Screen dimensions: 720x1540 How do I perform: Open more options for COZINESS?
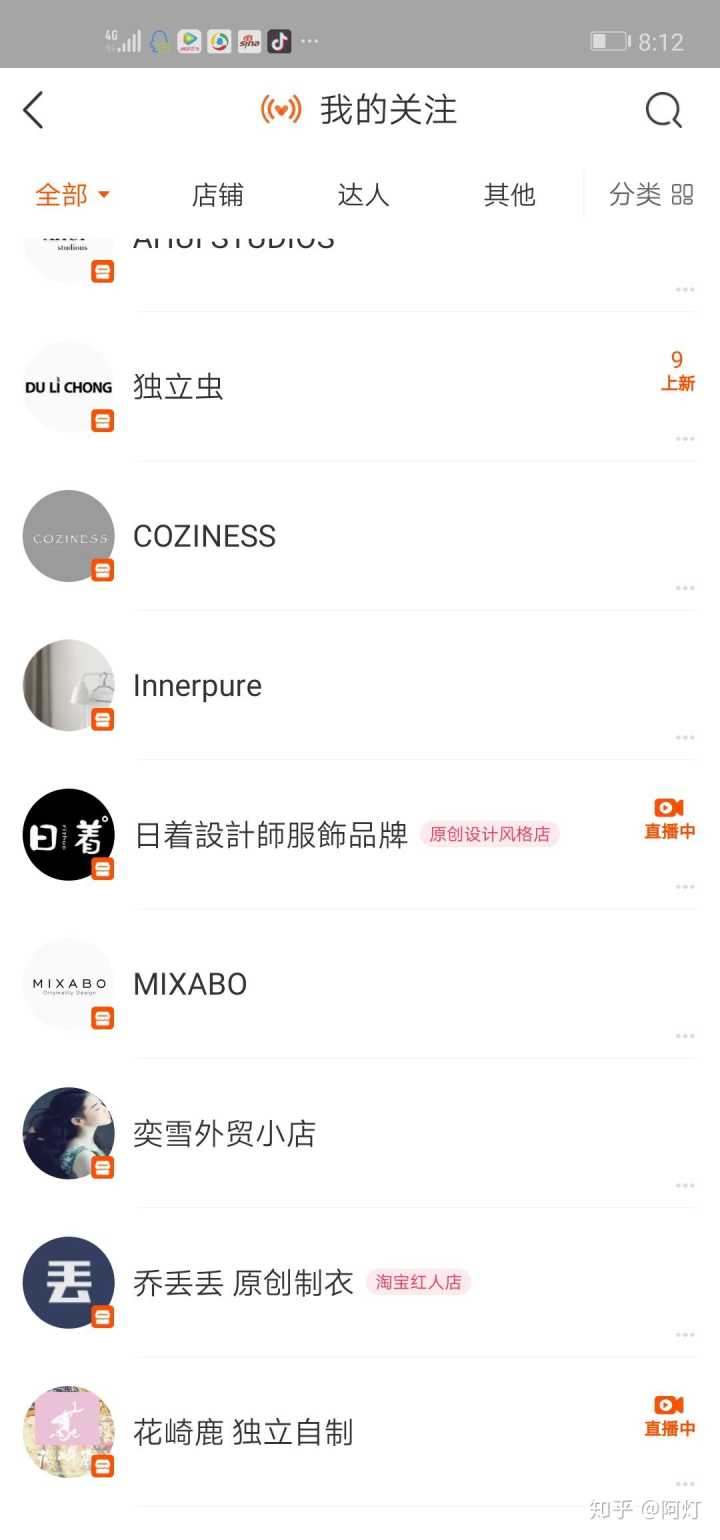point(685,588)
